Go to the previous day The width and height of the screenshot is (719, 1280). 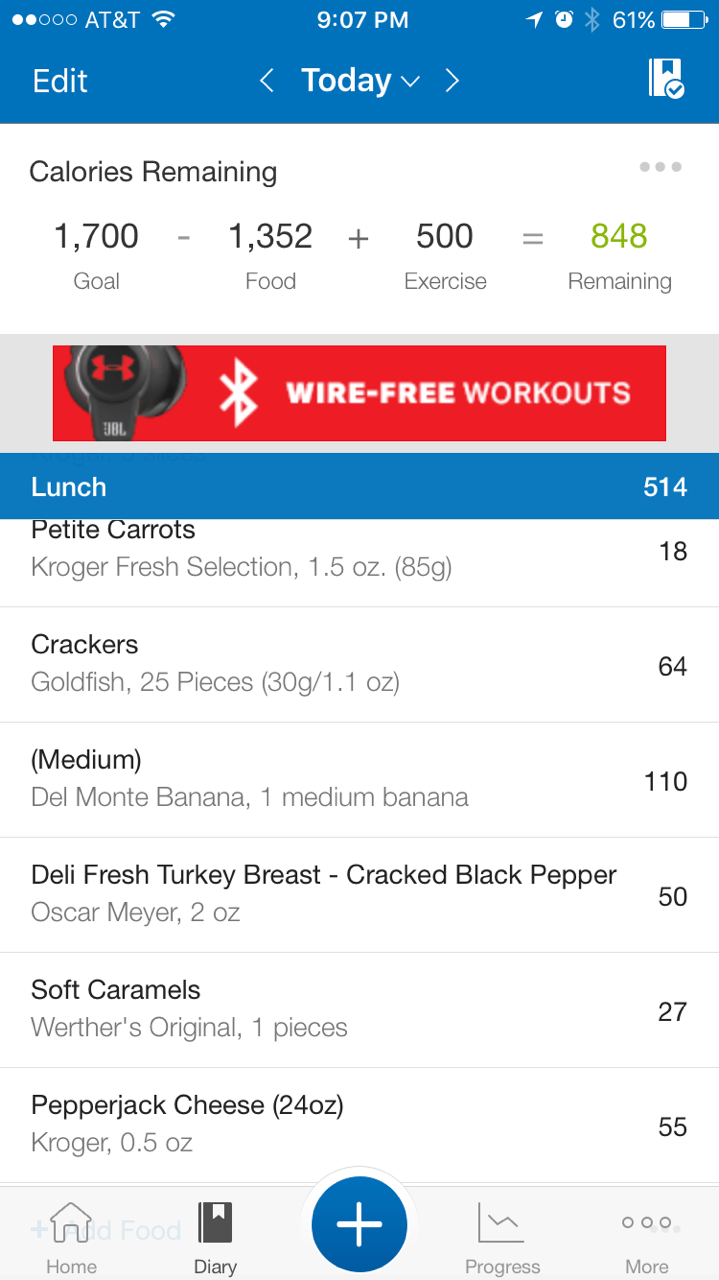266,81
